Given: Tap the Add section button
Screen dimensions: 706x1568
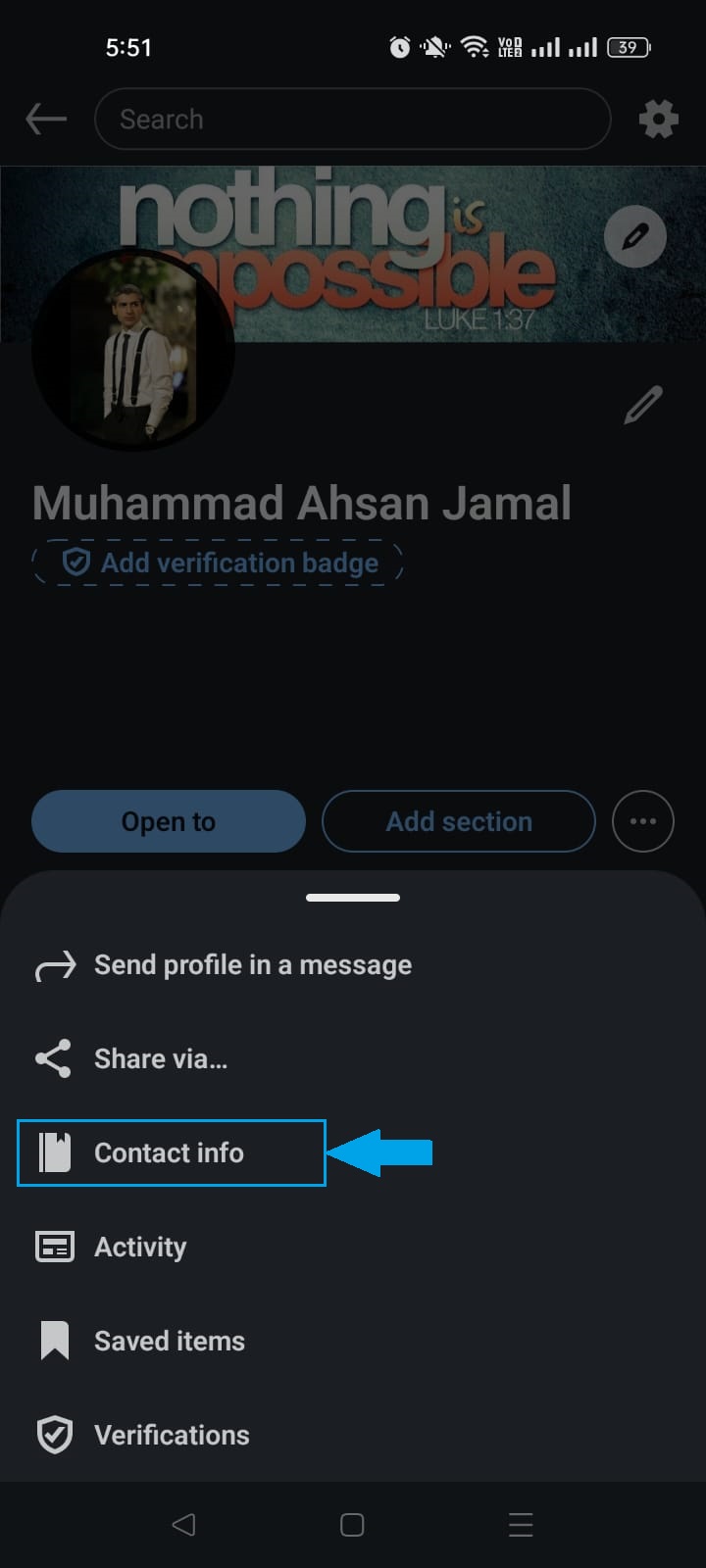Looking at the screenshot, I should coord(458,821).
